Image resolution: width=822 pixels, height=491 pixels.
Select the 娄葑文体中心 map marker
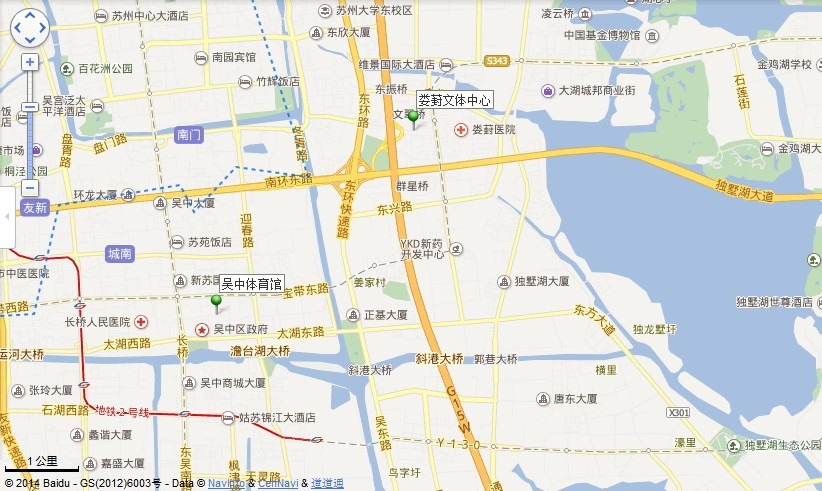coord(414,119)
